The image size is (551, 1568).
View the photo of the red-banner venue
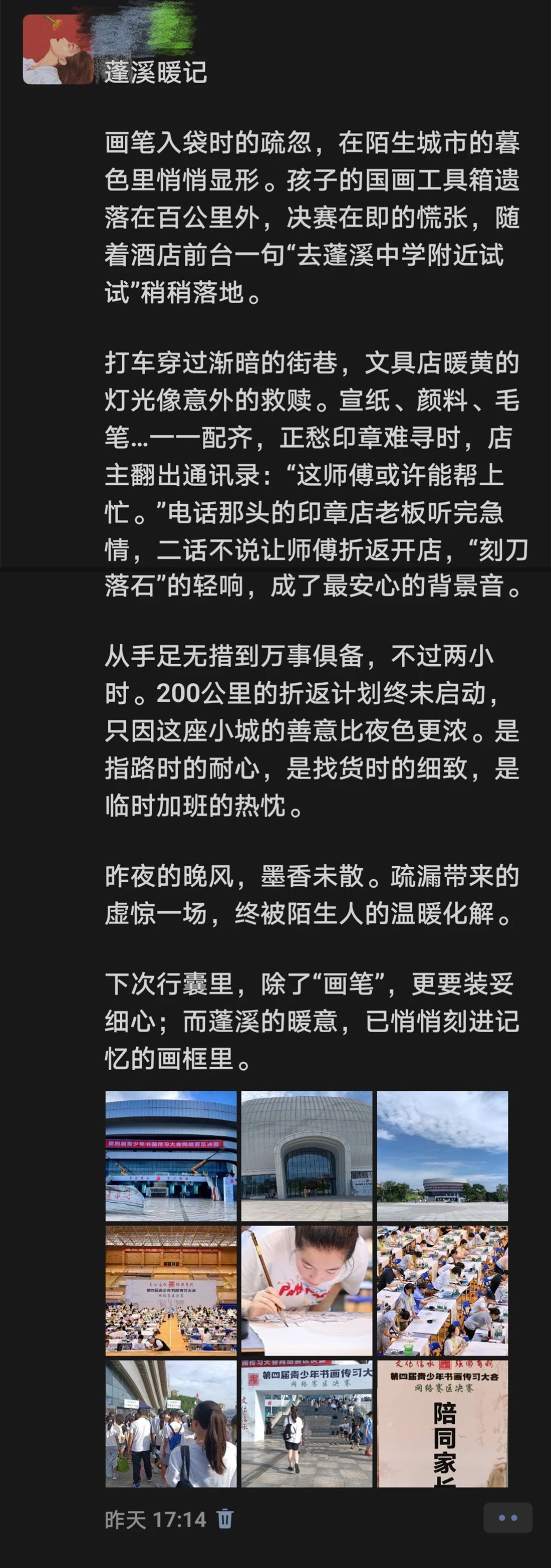tap(171, 1156)
